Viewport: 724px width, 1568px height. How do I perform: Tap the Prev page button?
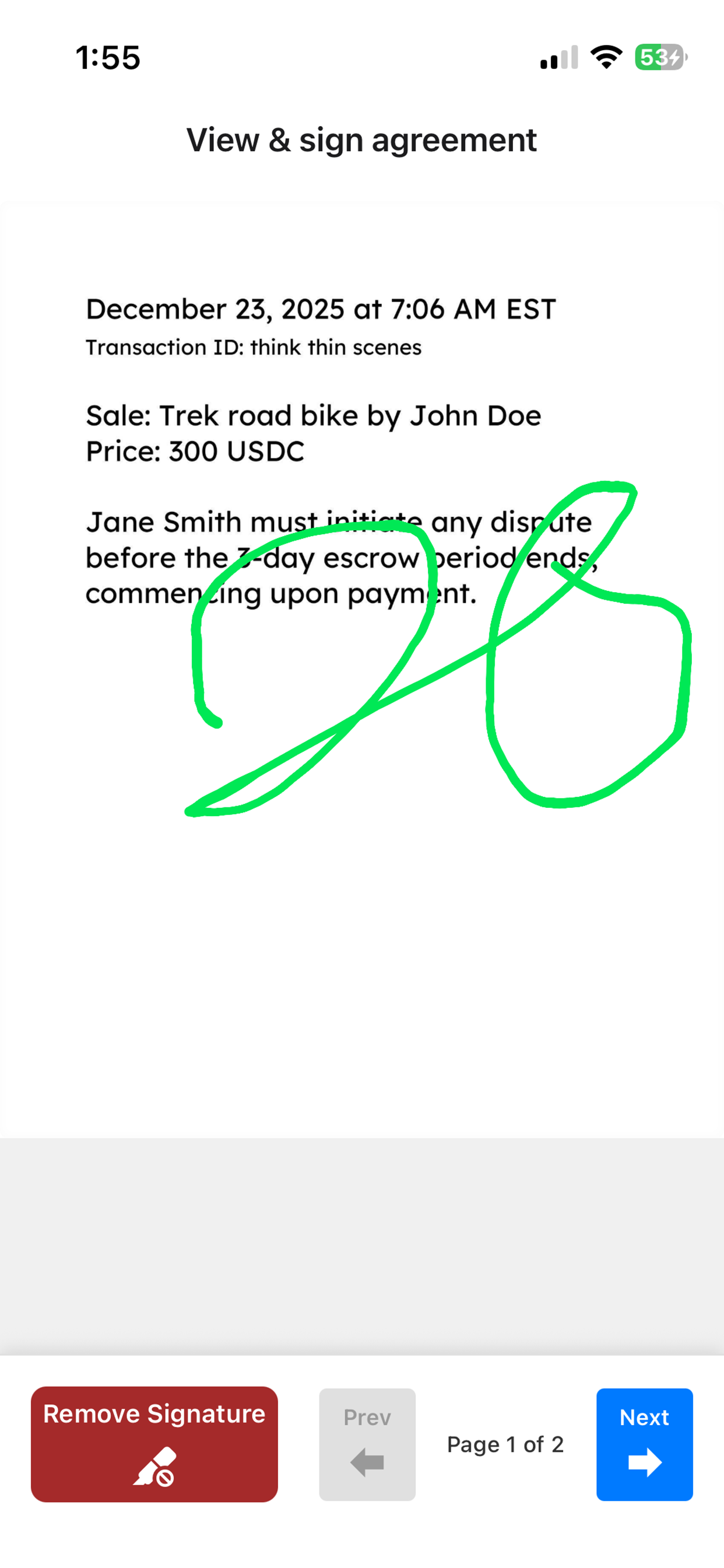click(367, 1444)
